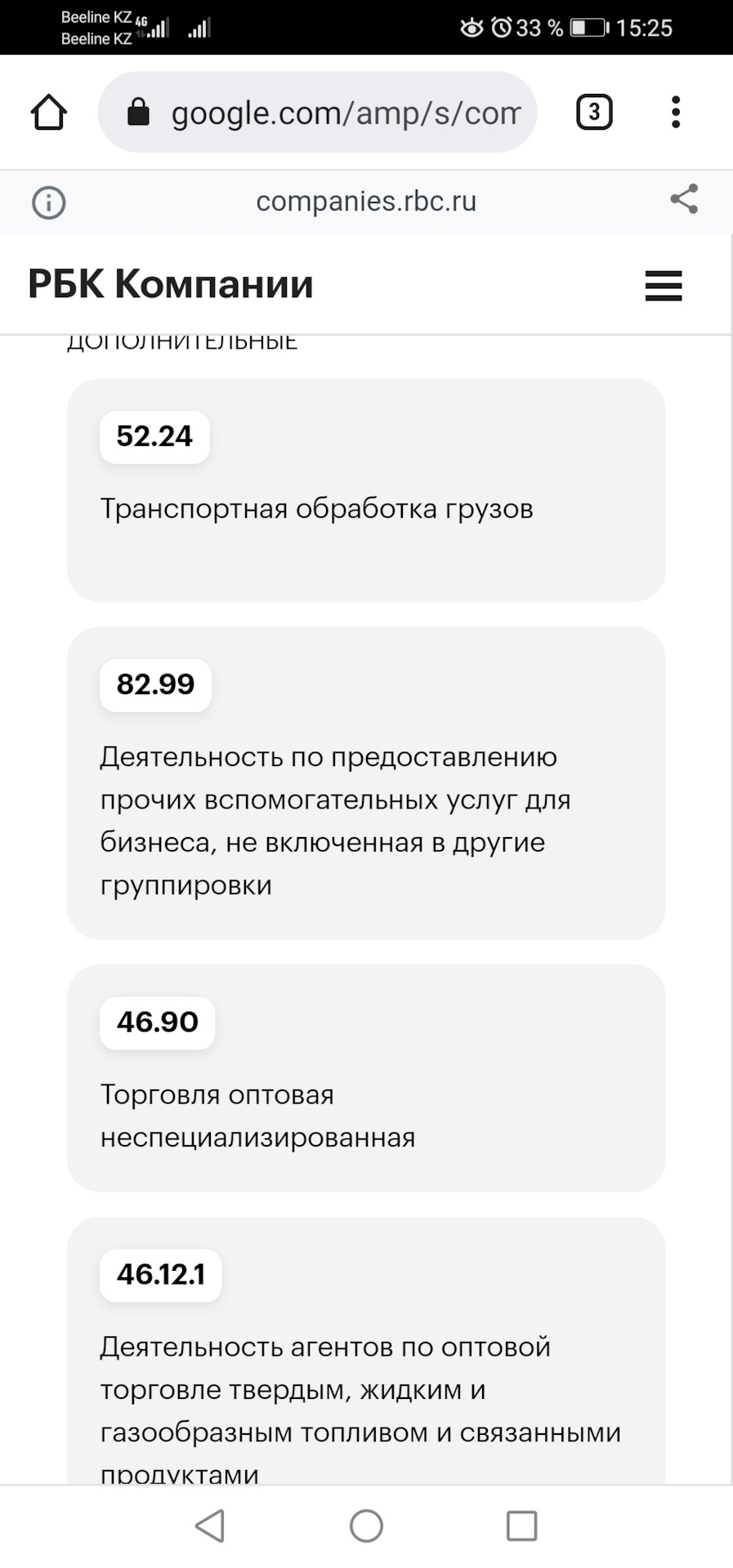Viewport: 733px width, 1568px height.
Task: Open recent apps from the navigation bar
Action: click(521, 1526)
